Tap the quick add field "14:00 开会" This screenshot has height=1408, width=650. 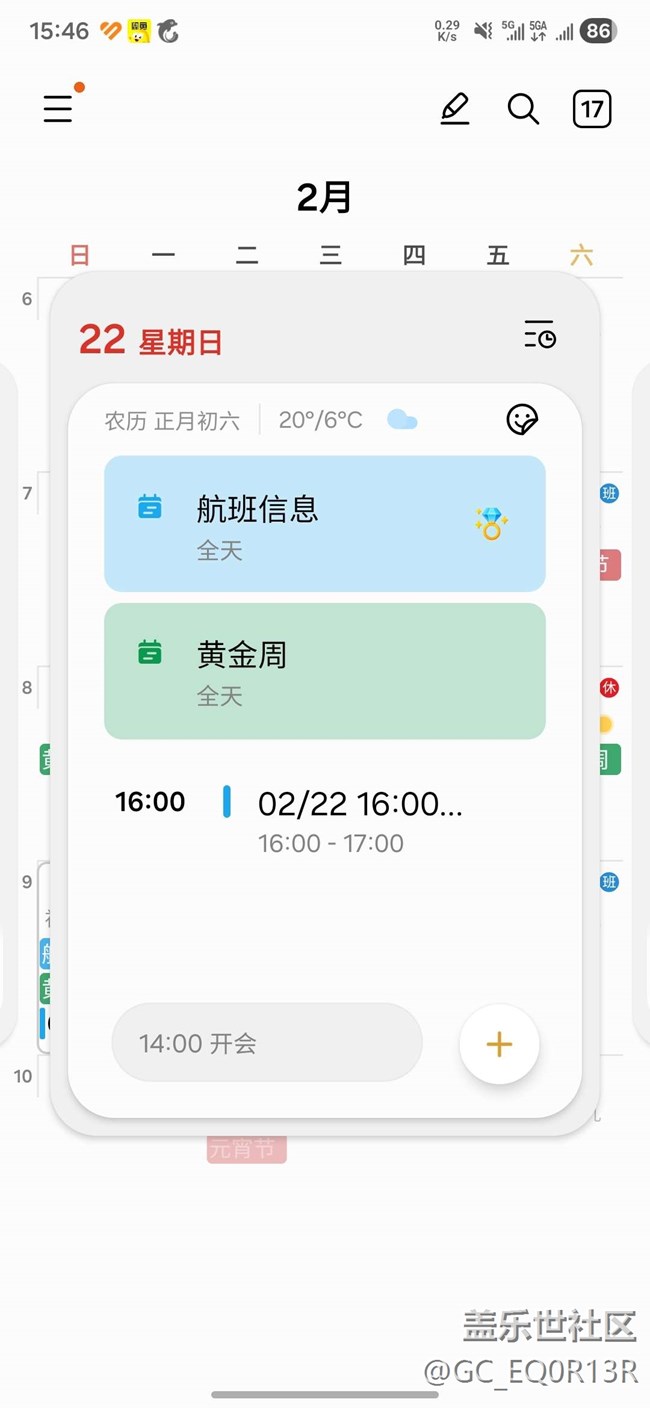[x=266, y=1043]
